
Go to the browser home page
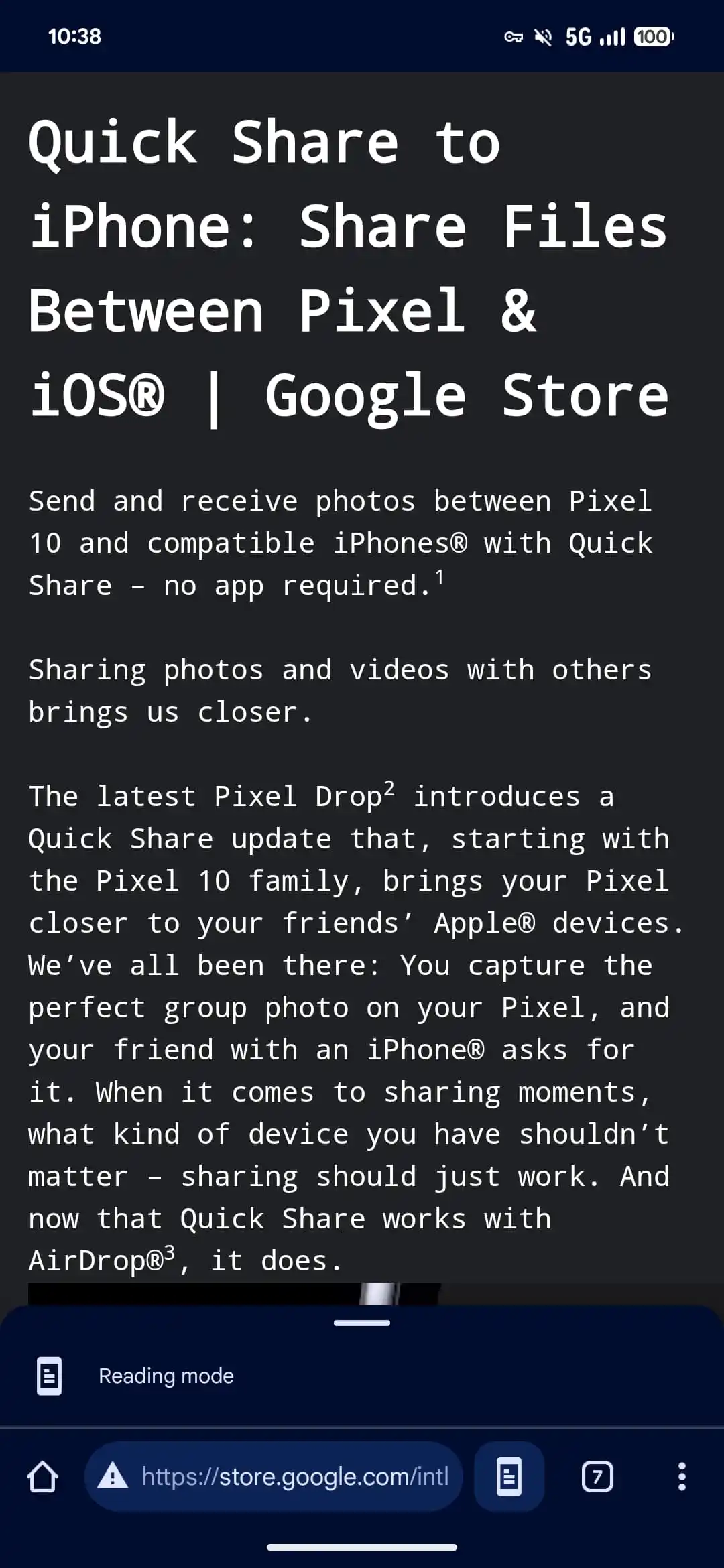pyautogui.click(x=43, y=1477)
